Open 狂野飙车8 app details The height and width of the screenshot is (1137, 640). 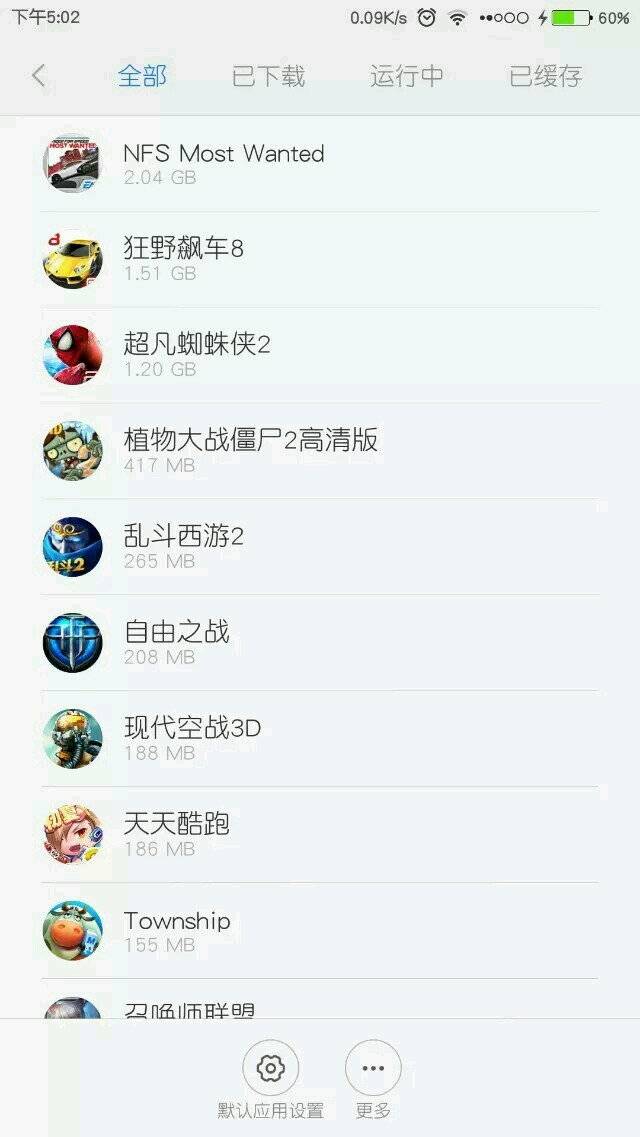(320, 260)
